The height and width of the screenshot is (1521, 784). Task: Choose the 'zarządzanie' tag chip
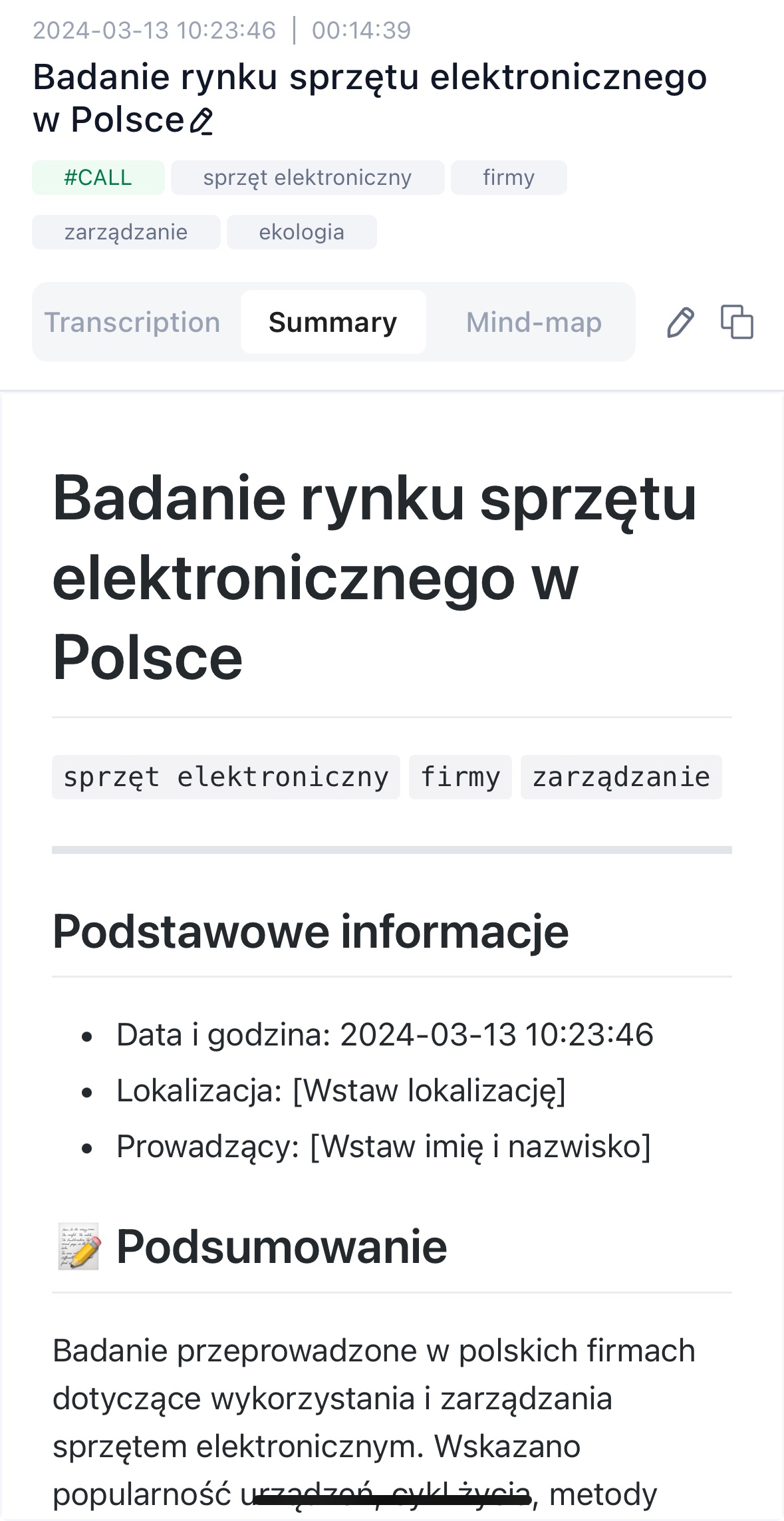click(x=126, y=232)
